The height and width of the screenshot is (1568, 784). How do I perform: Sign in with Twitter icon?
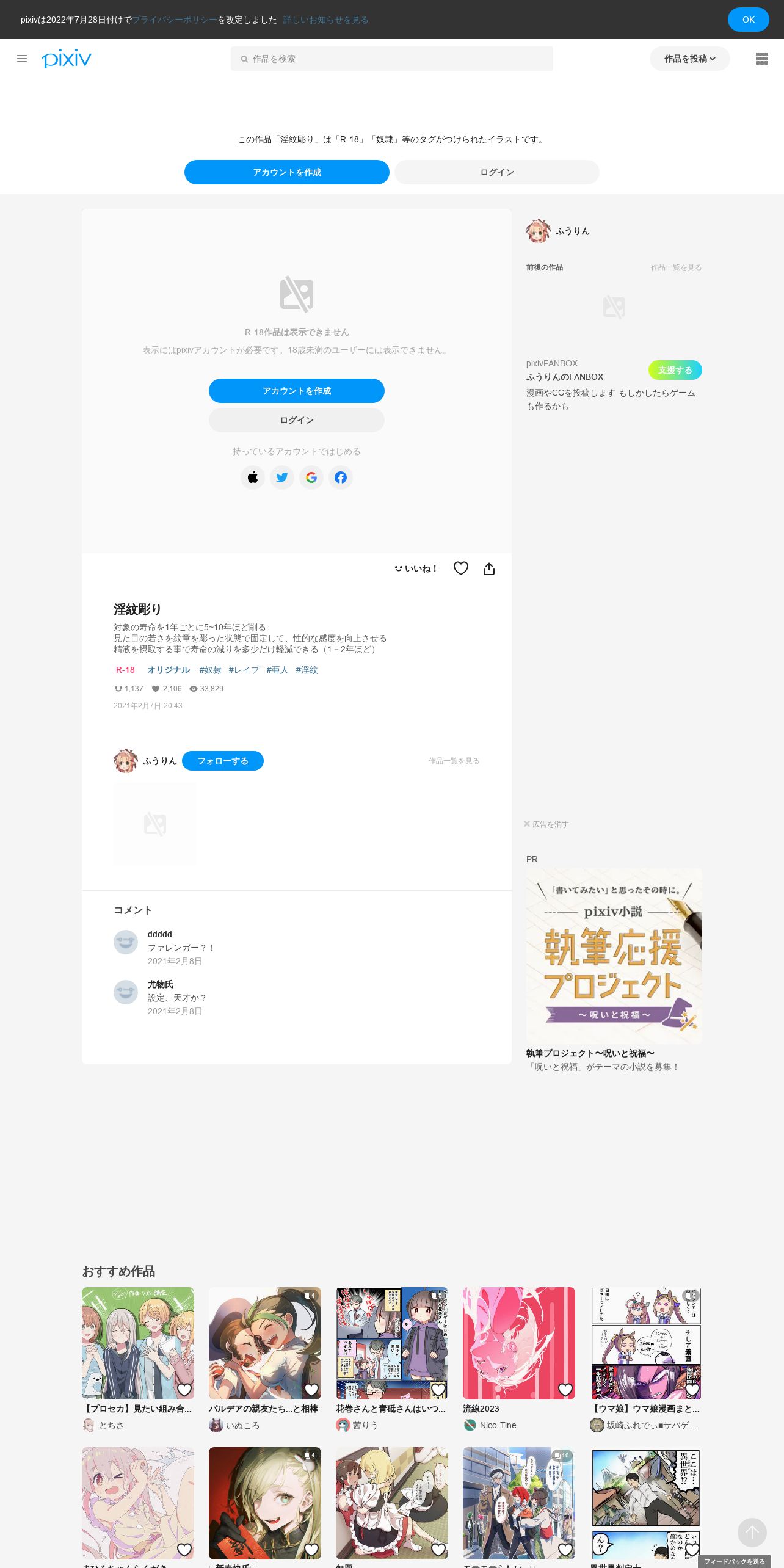282,477
